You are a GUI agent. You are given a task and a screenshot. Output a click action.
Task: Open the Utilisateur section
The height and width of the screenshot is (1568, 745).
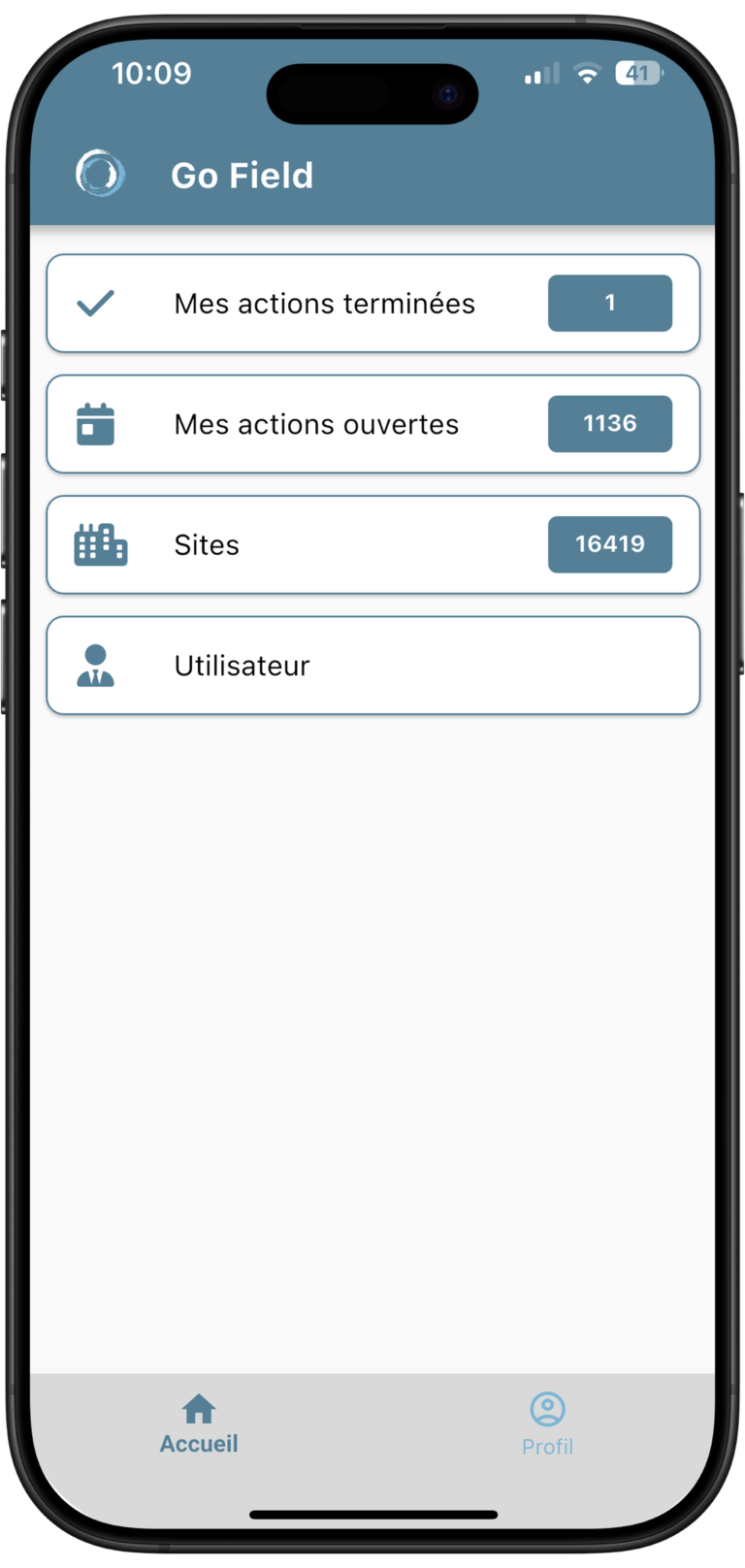(x=372, y=666)
